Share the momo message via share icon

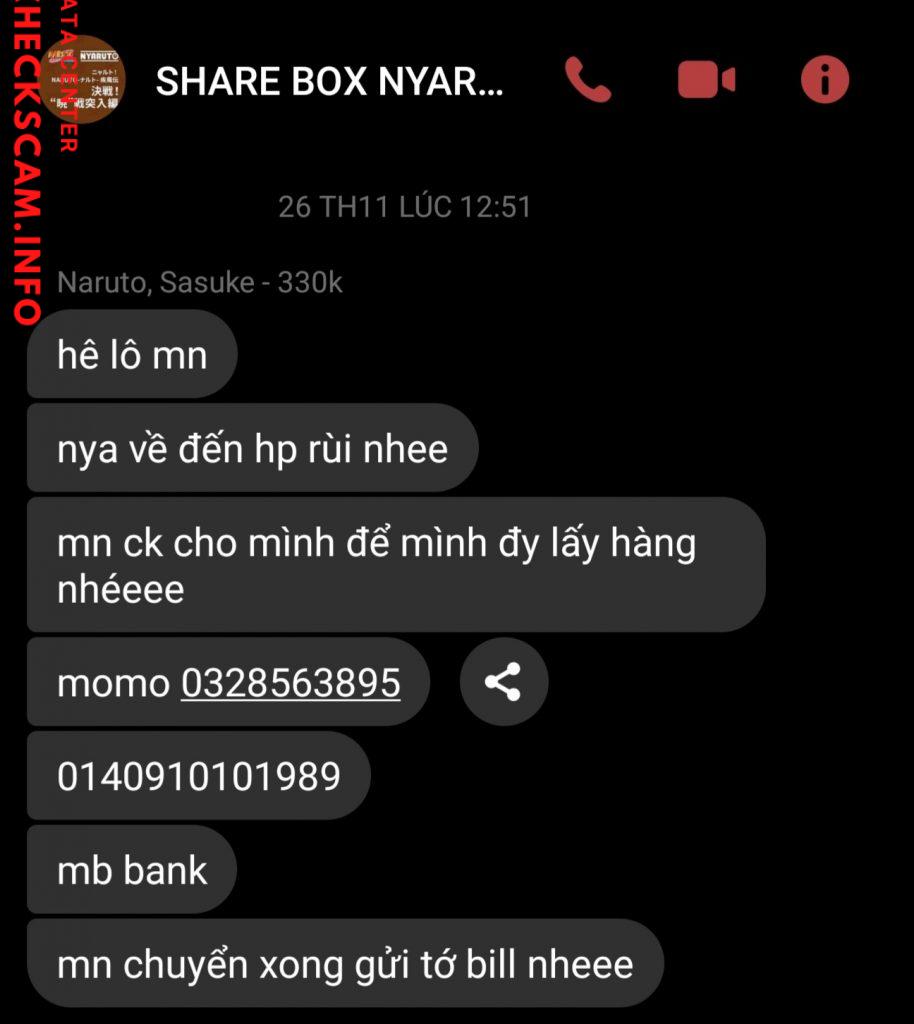[x=503, y=683]
